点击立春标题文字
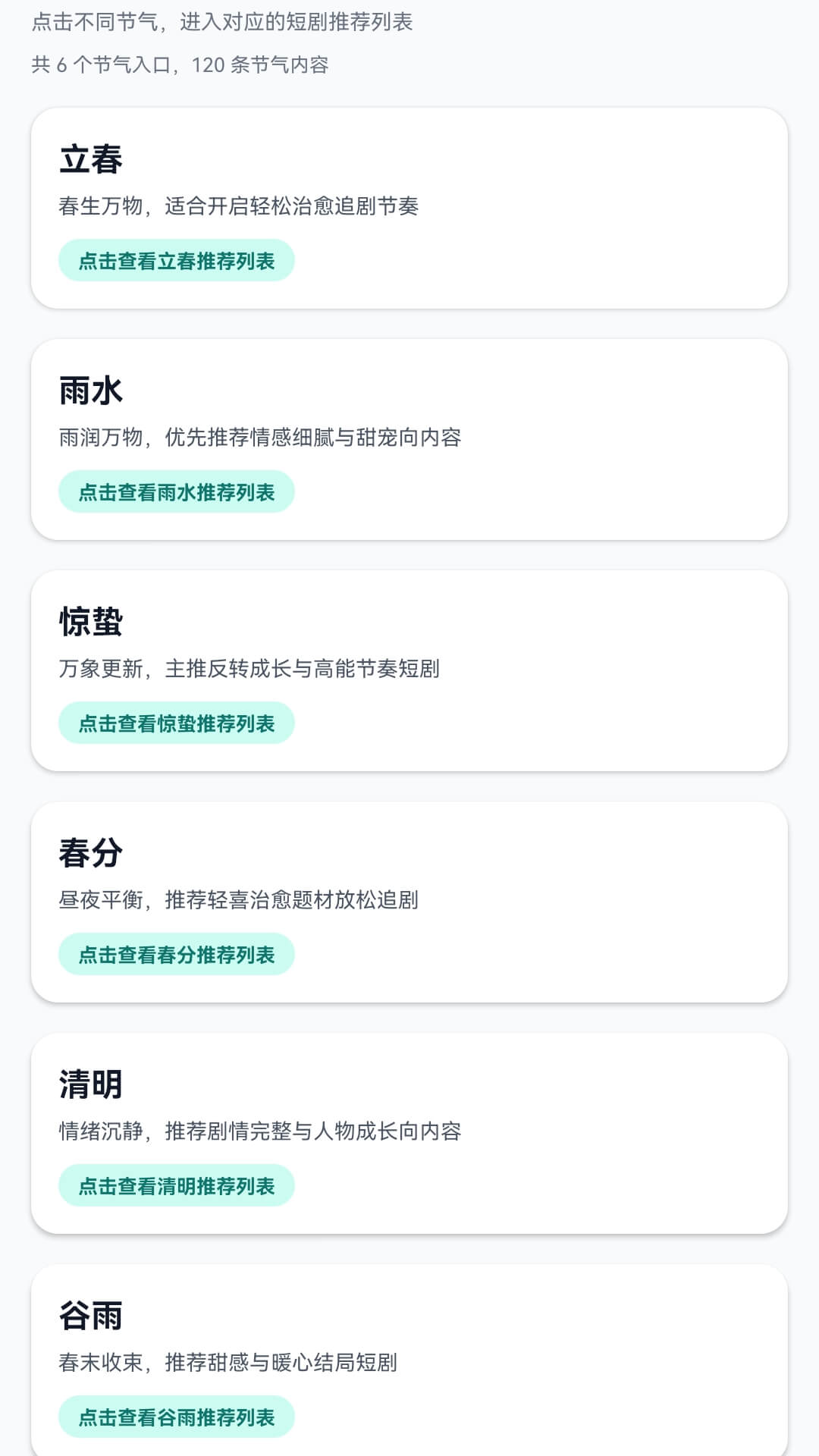The image size is (819, 1456). click(91, 158)
